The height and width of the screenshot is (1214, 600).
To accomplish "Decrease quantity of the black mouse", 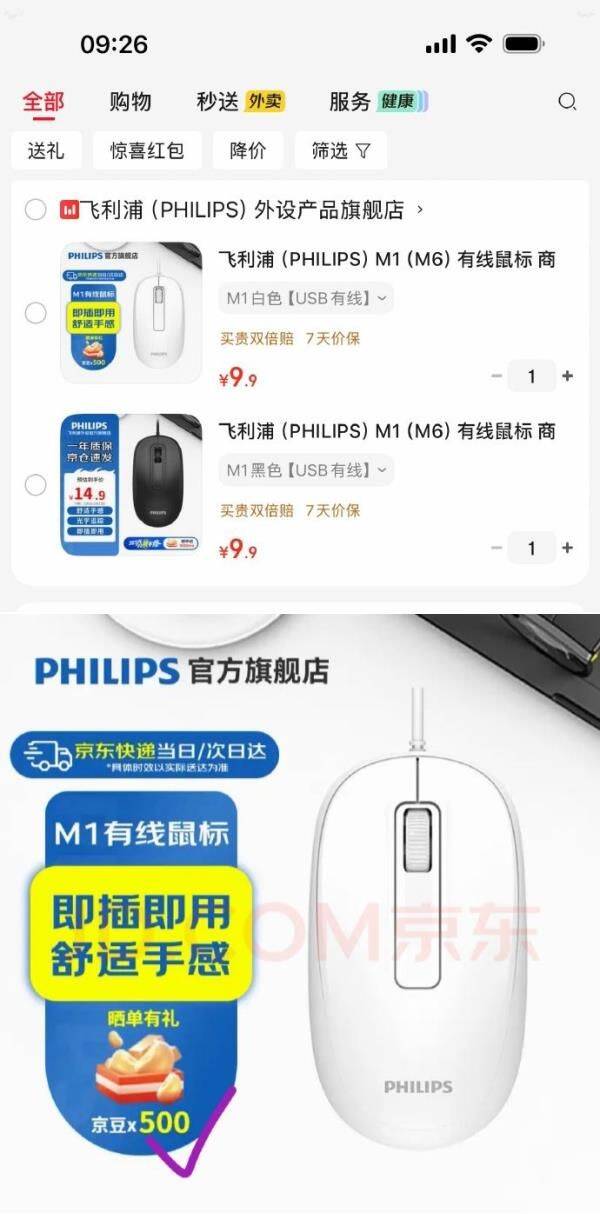I will coord(497,548).
